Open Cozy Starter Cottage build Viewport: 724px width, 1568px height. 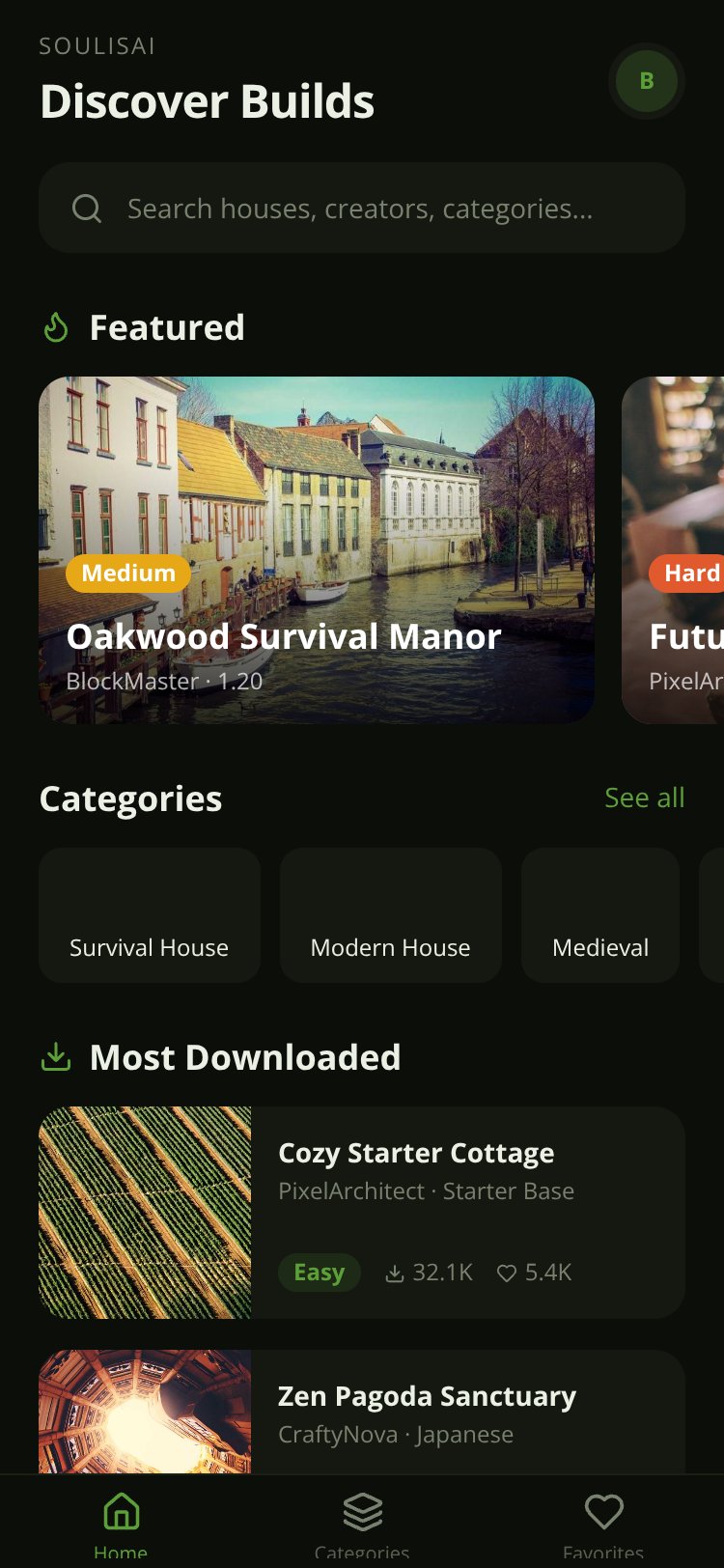coord(362,1213)
